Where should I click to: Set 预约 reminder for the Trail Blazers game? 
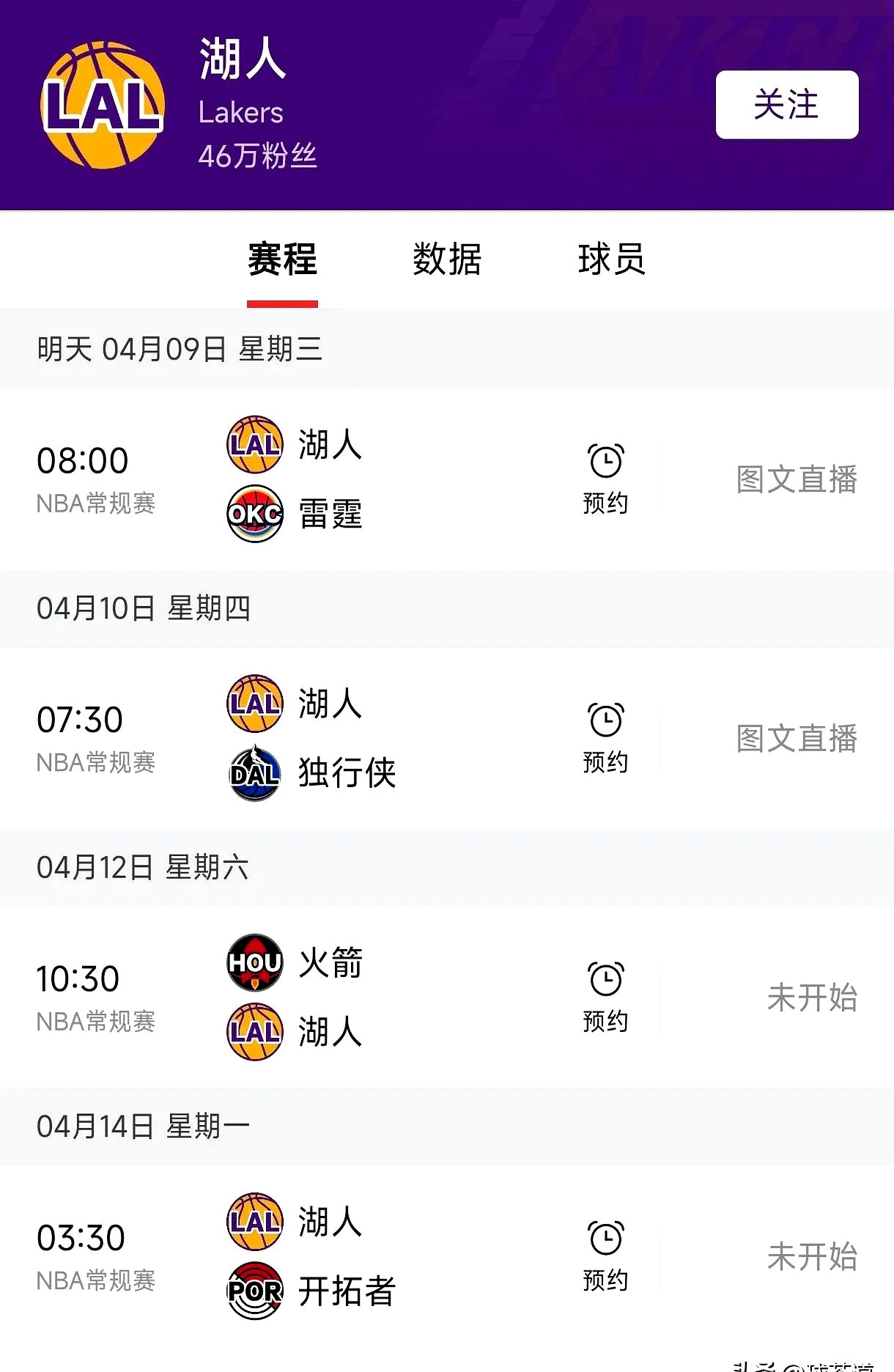pyautogui.click(x=606, y=1279)
